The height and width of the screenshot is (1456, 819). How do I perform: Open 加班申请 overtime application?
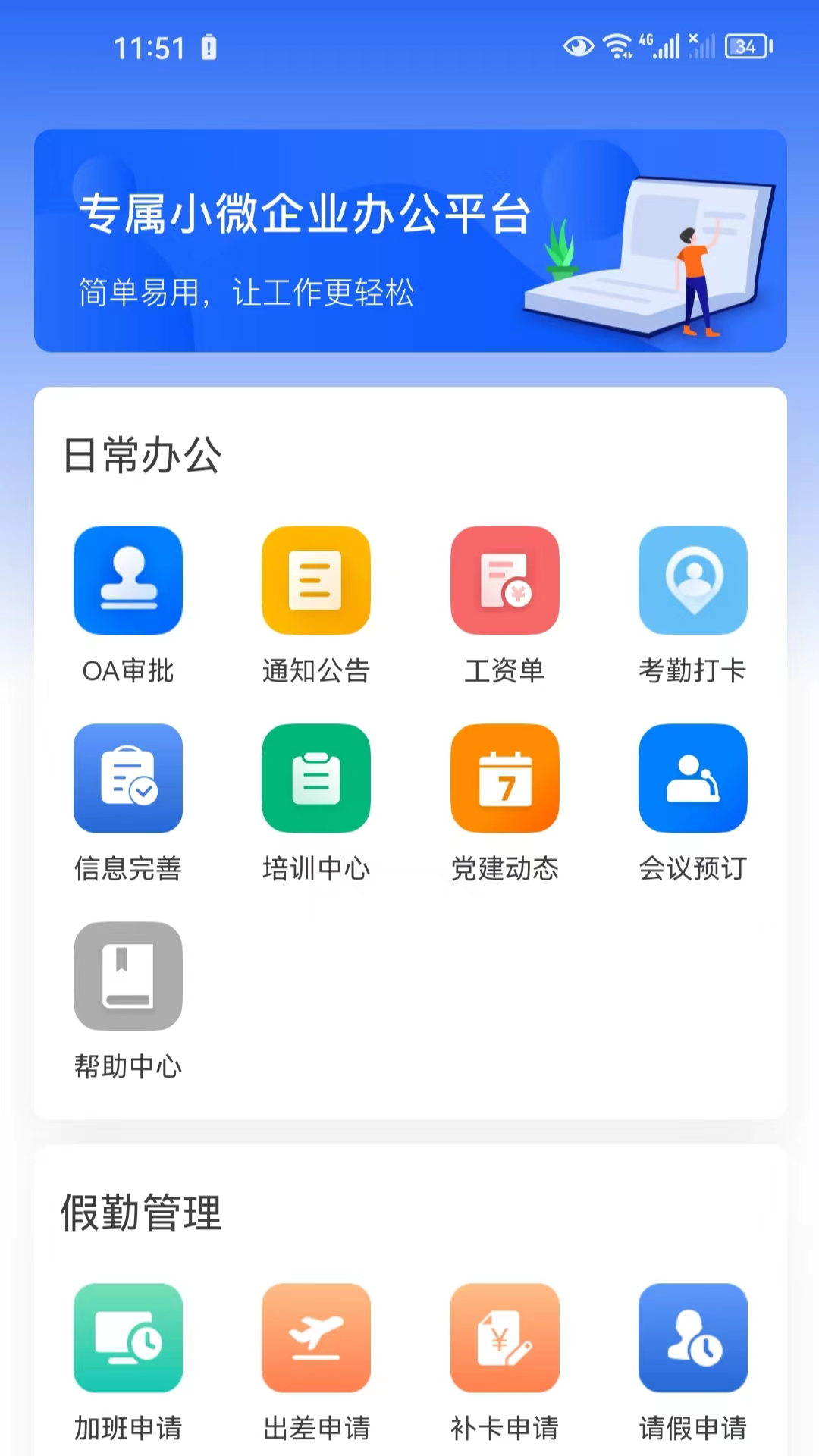tap(127, 1338)
